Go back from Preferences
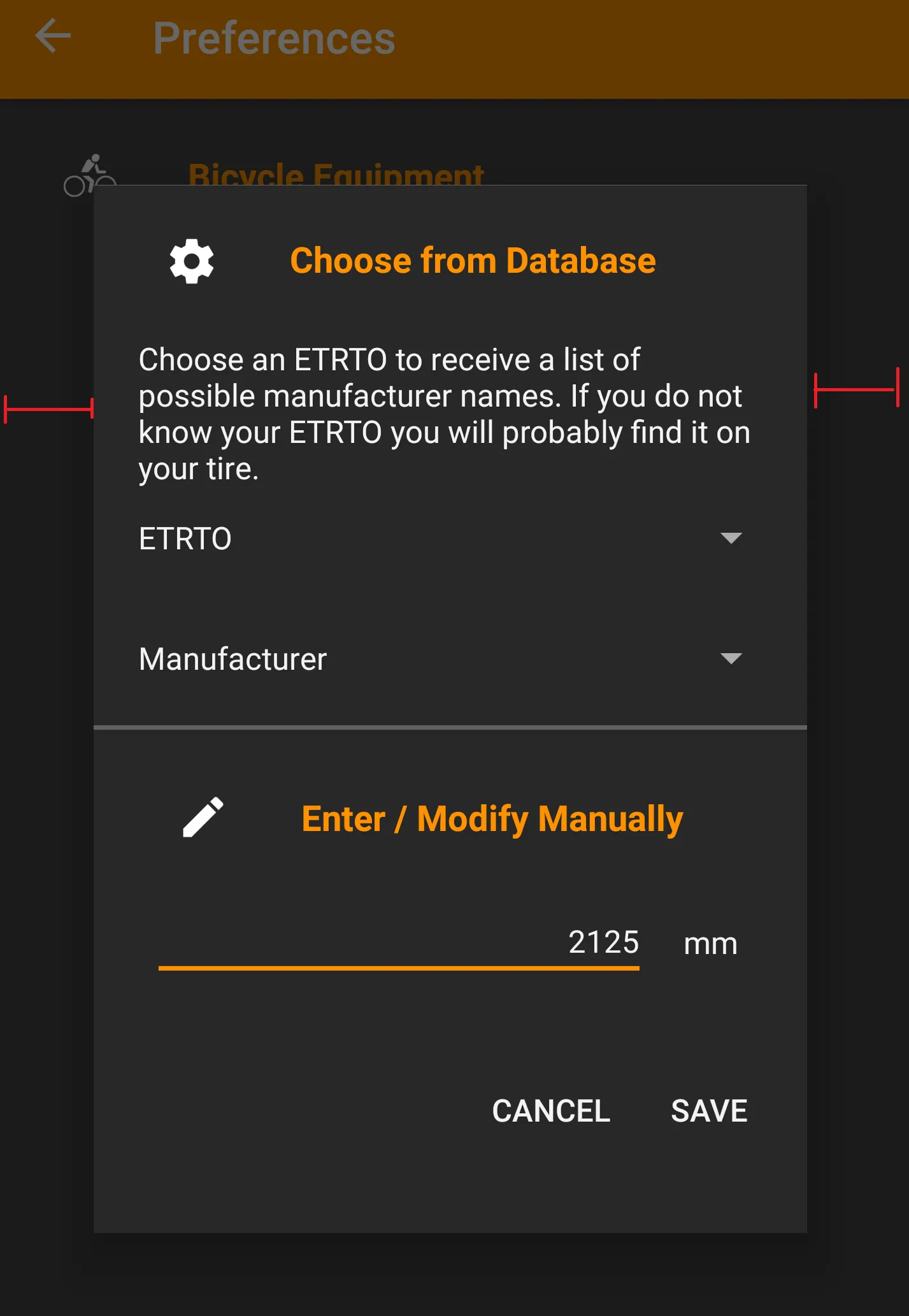The height and width of the screenshot is (1316, 909). 53,36
